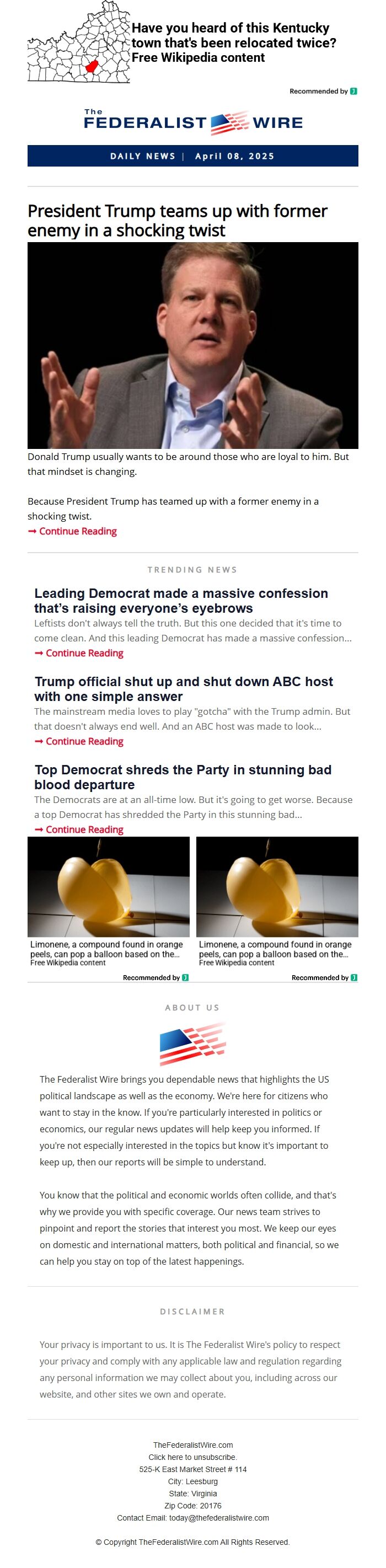Continue reading the ABC host story
The width and height of the screenshot is (386, 1568).
79,741
